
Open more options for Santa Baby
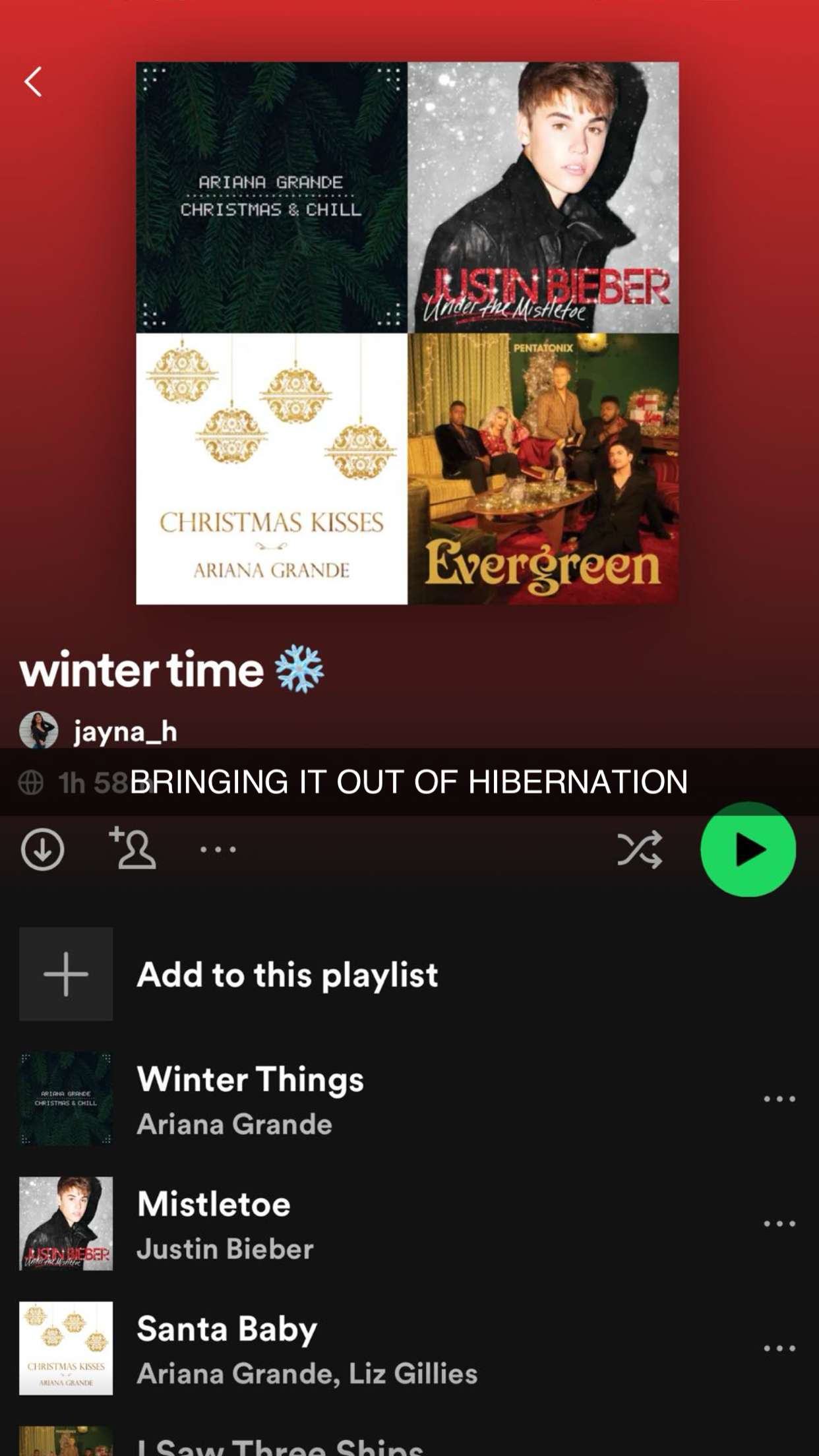[x=779, y=1348]
